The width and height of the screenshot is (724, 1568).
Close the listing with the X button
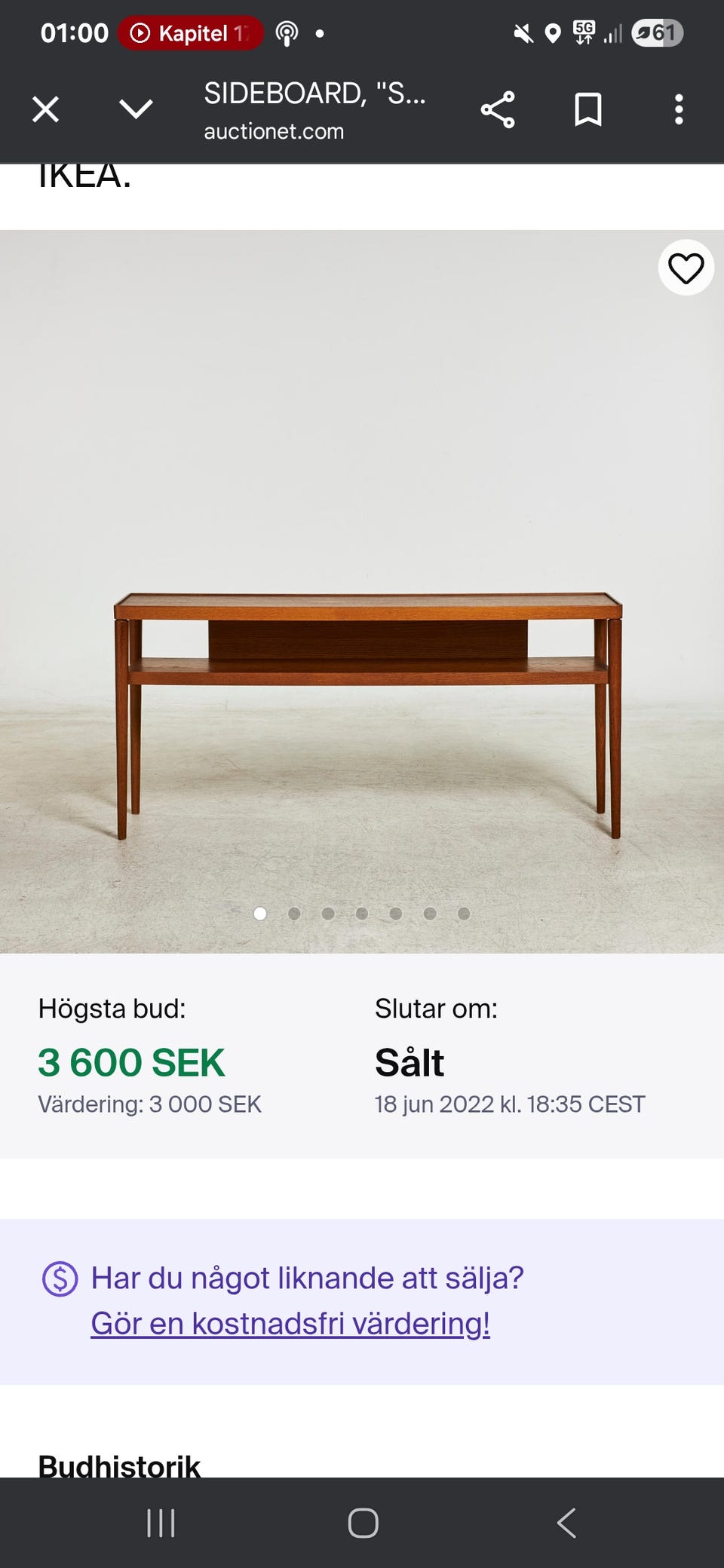[45, 110]
